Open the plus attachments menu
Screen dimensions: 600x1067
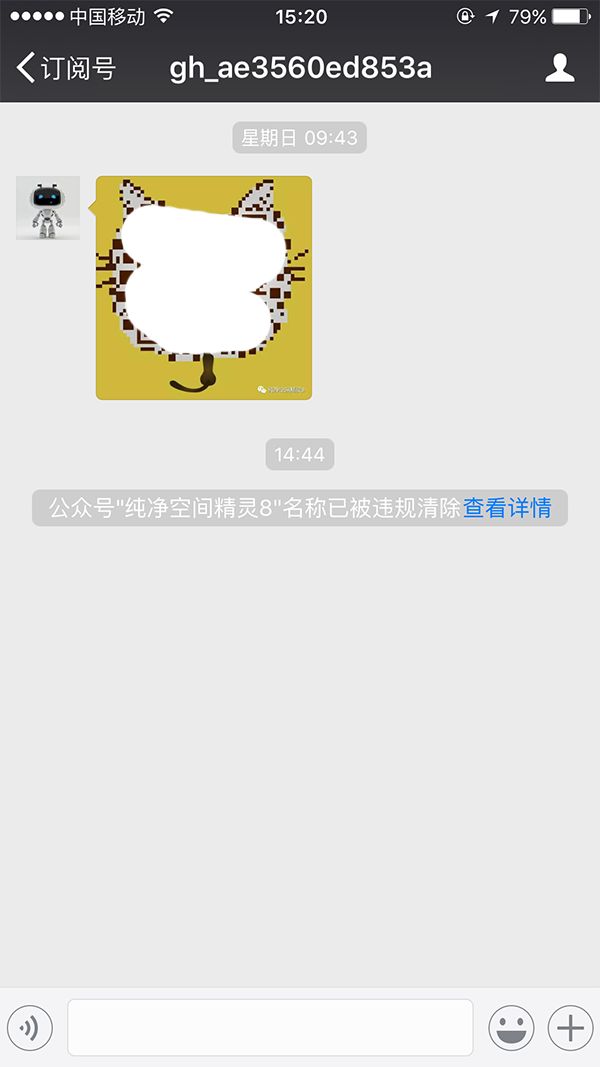pos(570,1028)
